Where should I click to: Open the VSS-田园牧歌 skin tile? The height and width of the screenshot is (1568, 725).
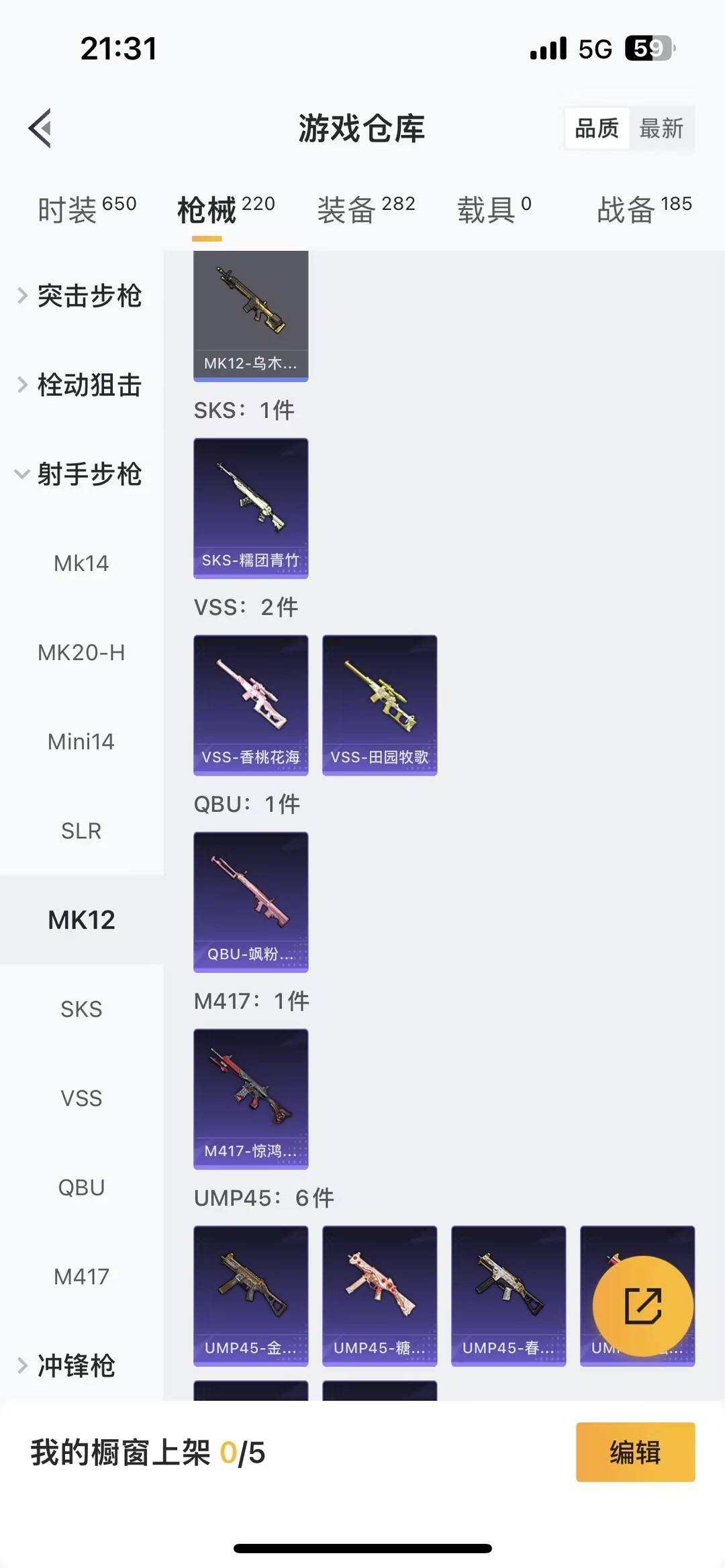pyautogui.click(x=379, y=704)
